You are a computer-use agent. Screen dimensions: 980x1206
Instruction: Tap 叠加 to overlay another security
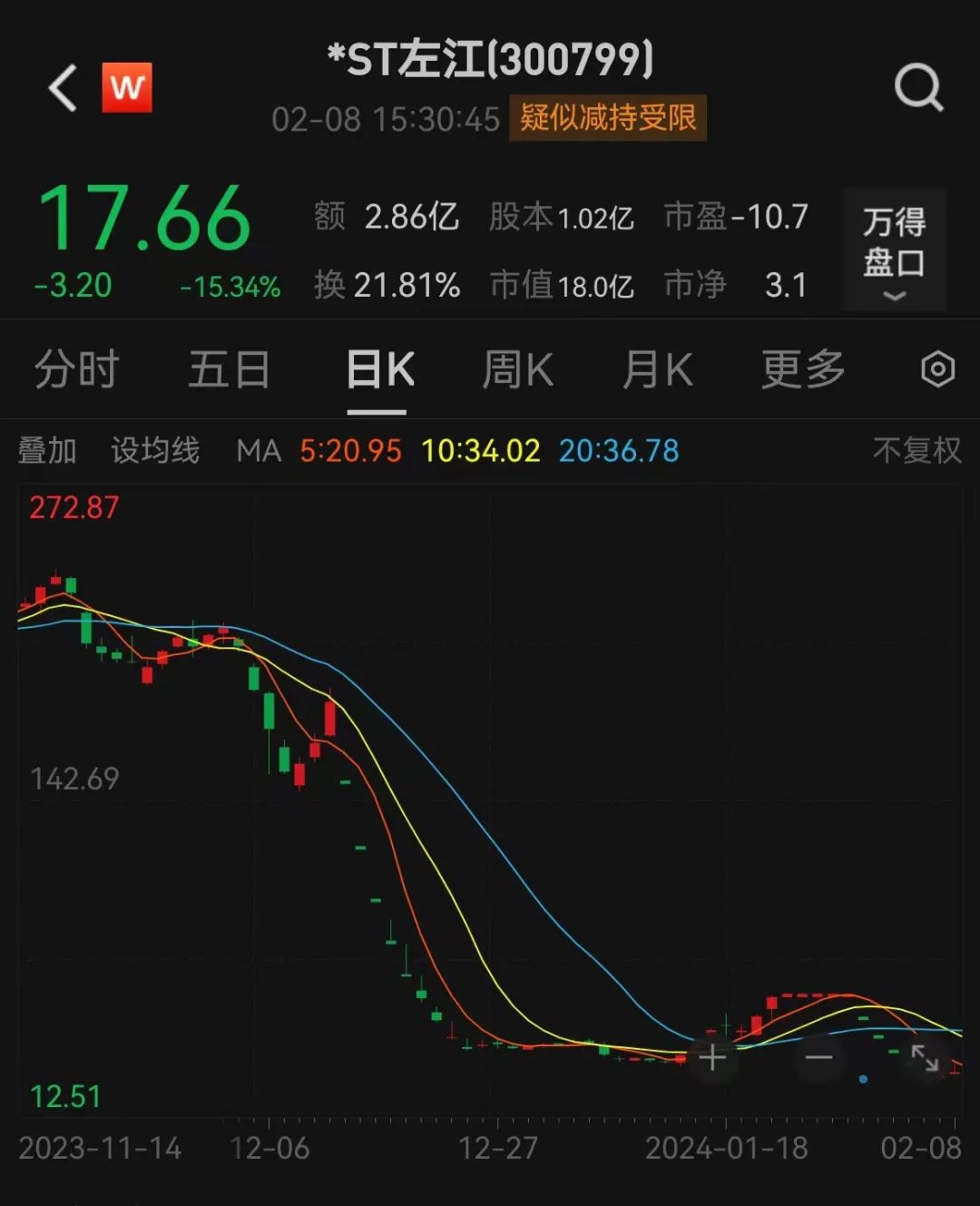47,450
